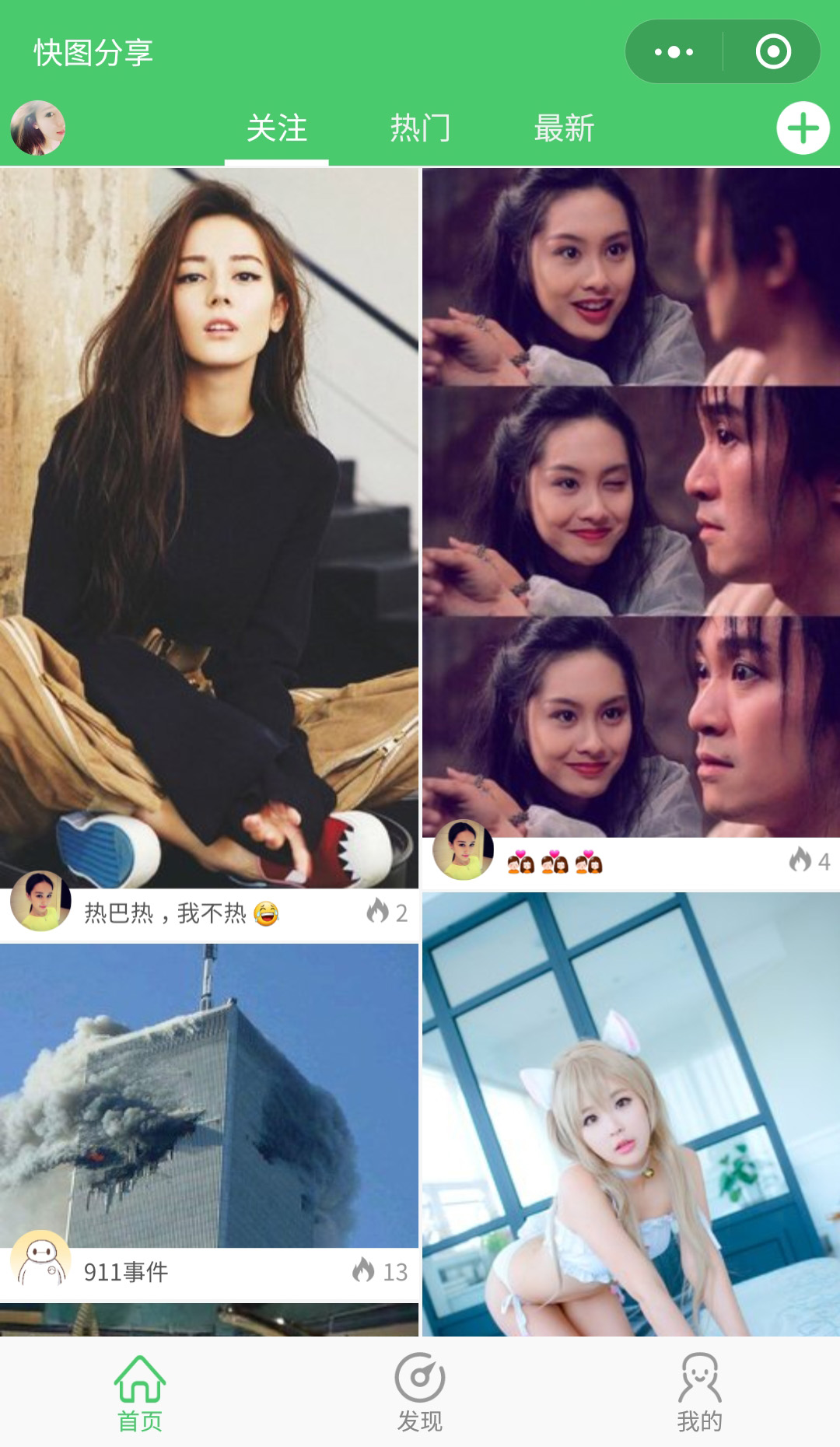
Task: Go to the 首页 home tab
Action: tap(140, 1393)
